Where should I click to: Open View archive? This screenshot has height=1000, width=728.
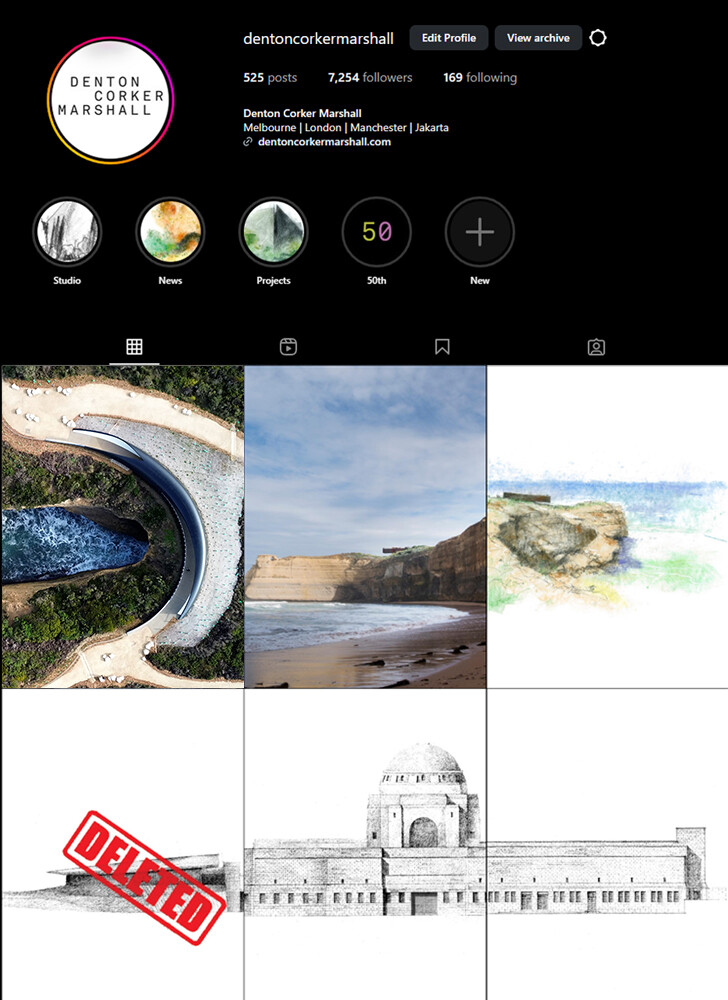click(x=538, y=38)
